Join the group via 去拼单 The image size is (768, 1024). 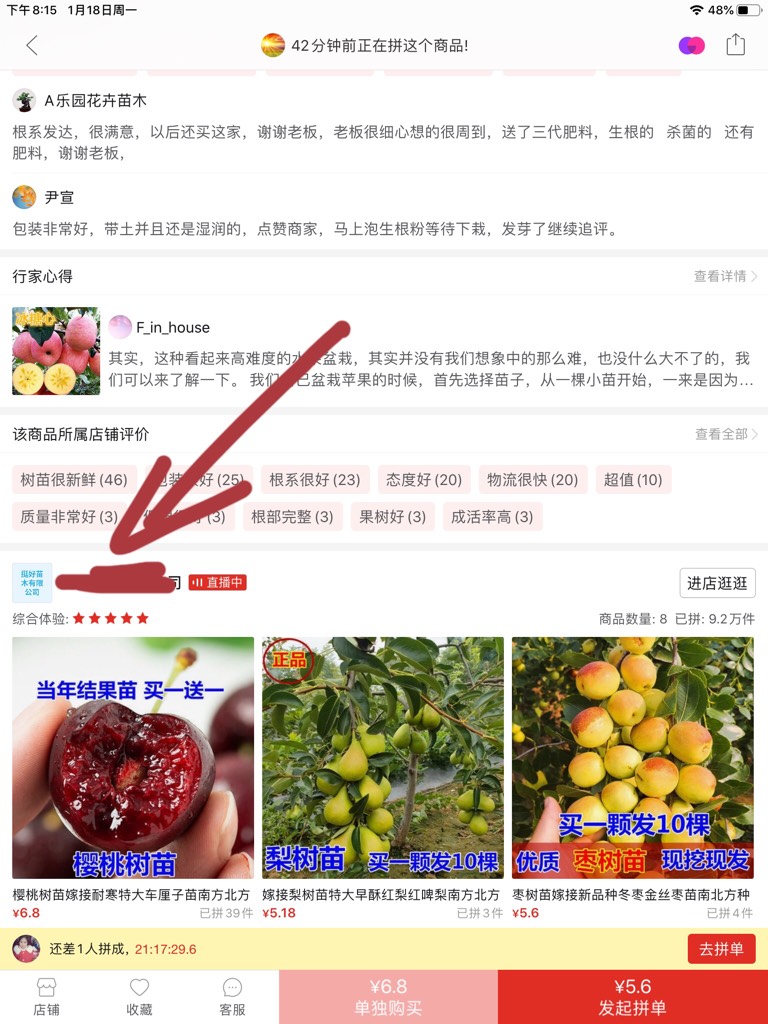click(x=721, y=949)
